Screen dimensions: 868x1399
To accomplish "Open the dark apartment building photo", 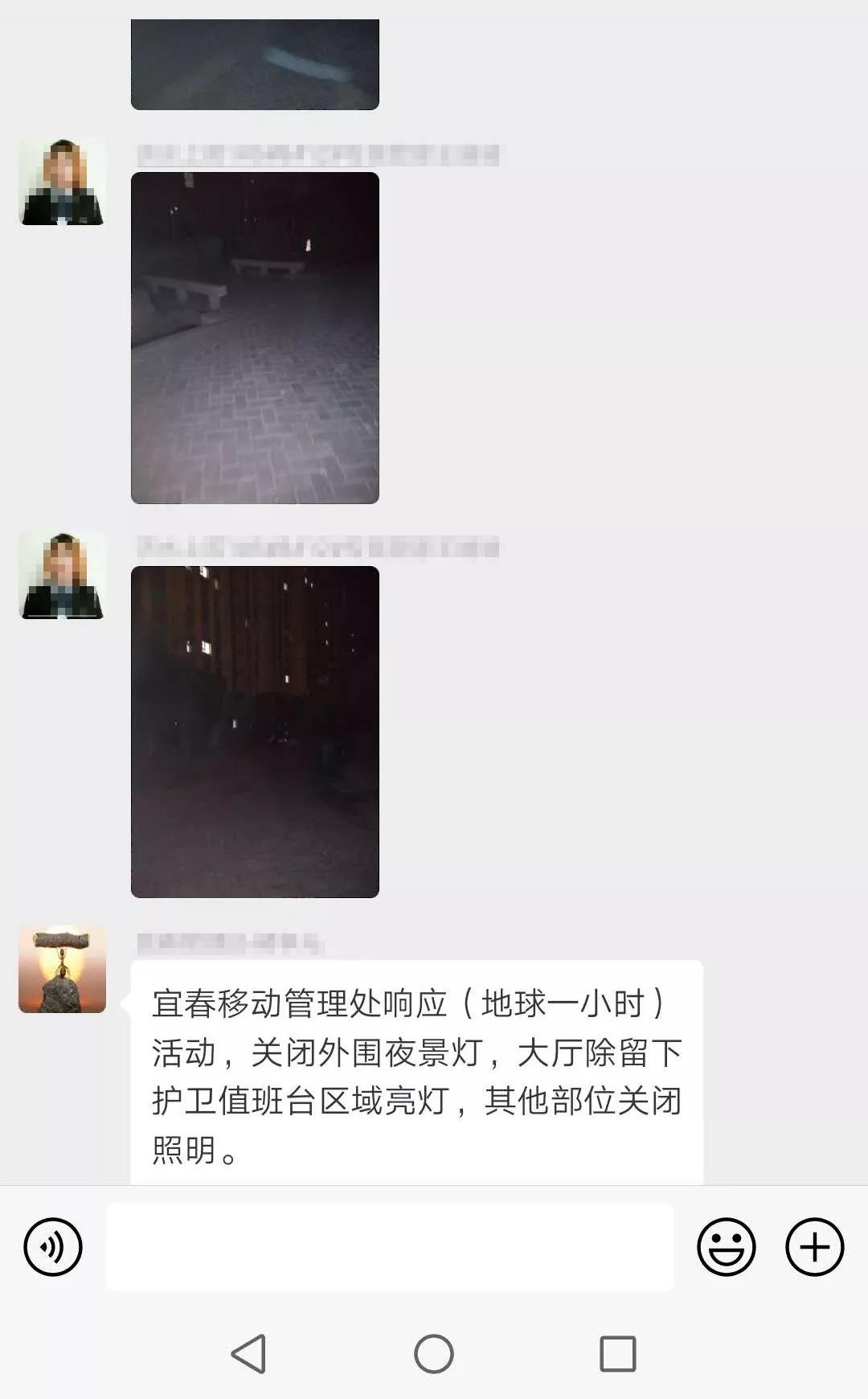I will [255, 732].
